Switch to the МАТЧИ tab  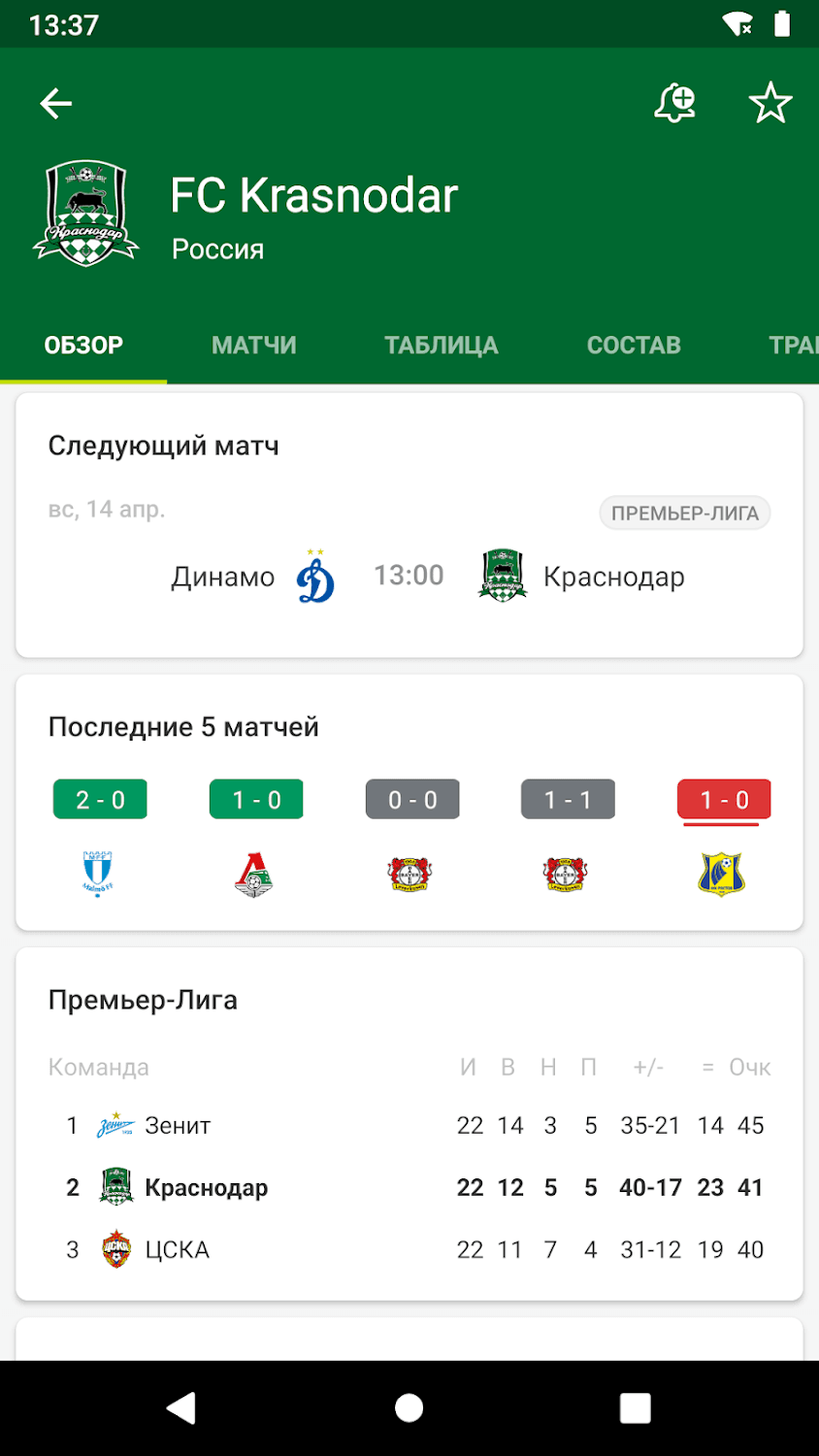pyautogui.click(x=254, y=346)
